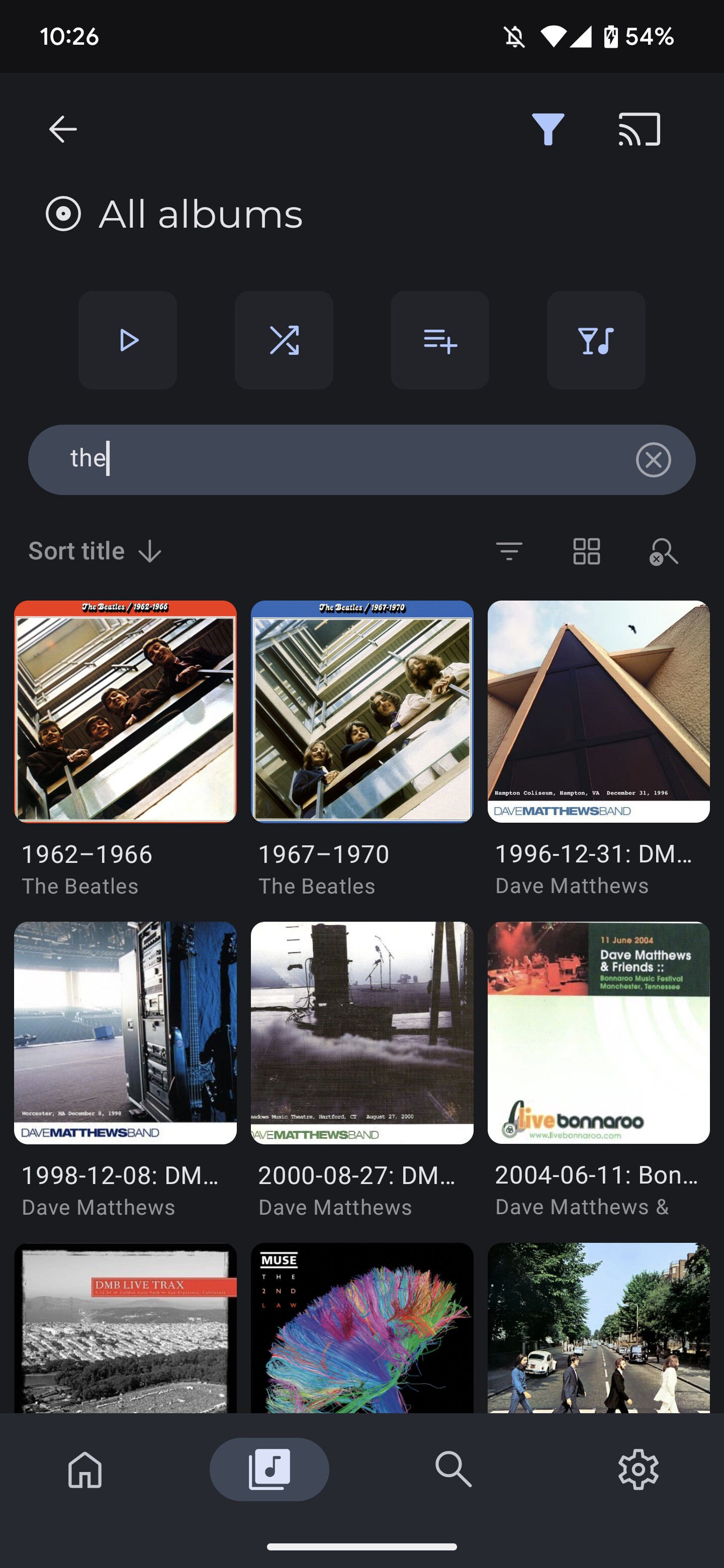Add all albums to the queue
This screenshot has height=1568, width=724.
point(439,340)
